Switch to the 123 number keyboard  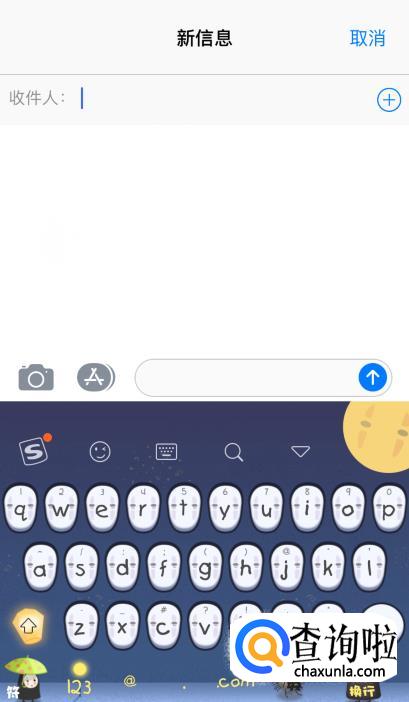coord(79,686)
